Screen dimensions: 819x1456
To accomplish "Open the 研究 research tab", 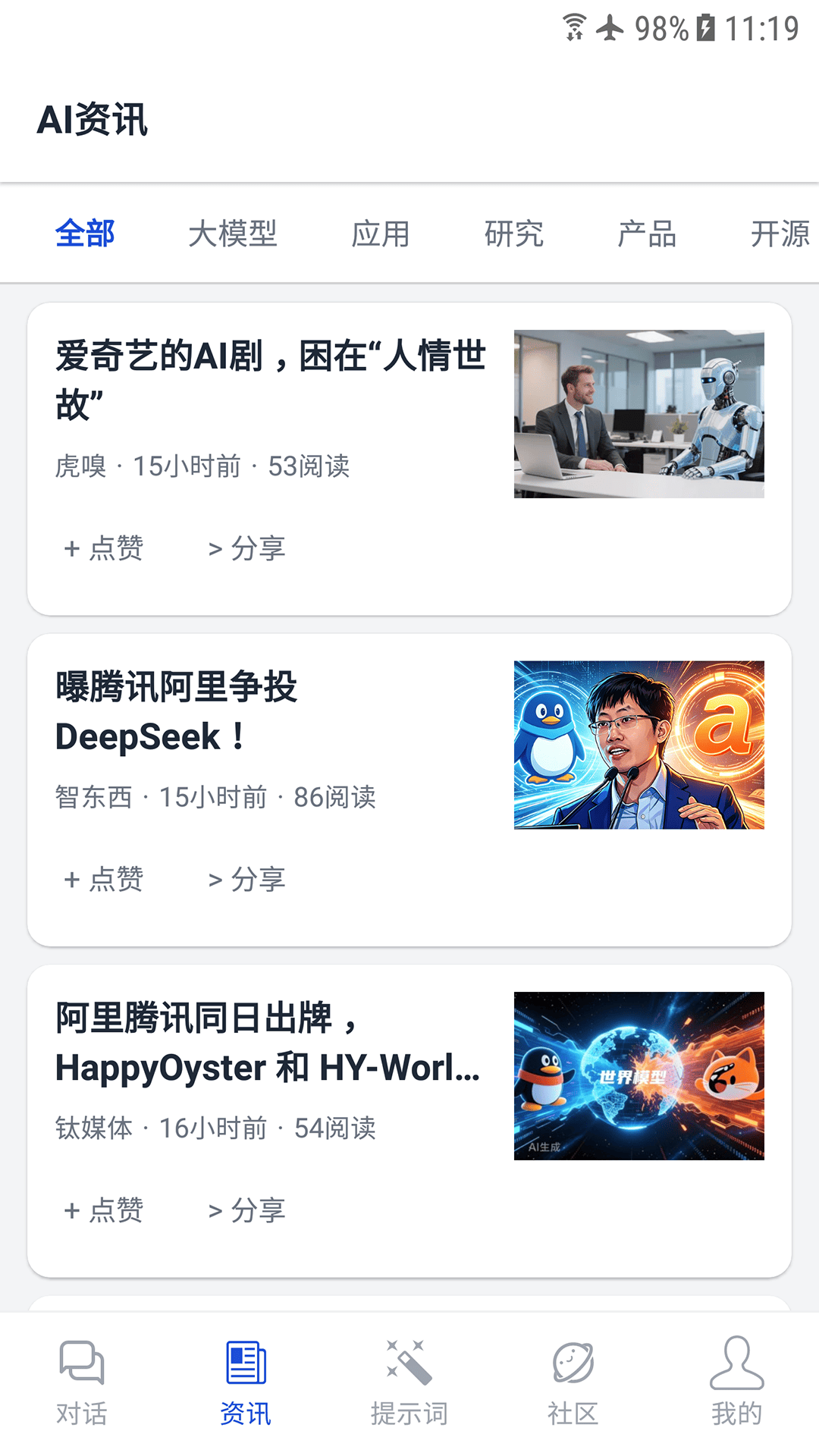I will point(515,234).
